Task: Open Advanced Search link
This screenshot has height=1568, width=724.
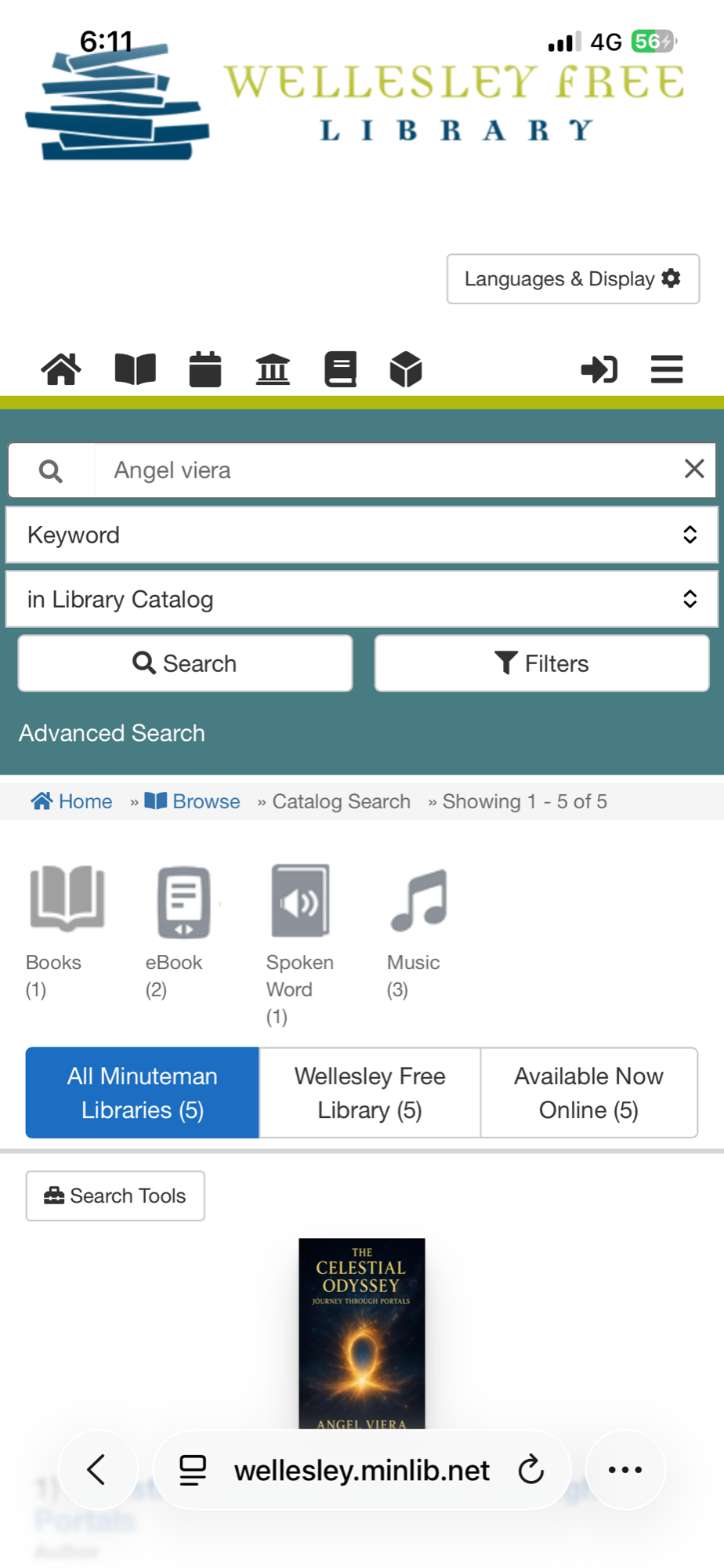Action: pyautogui.click(x=112, y=733)
